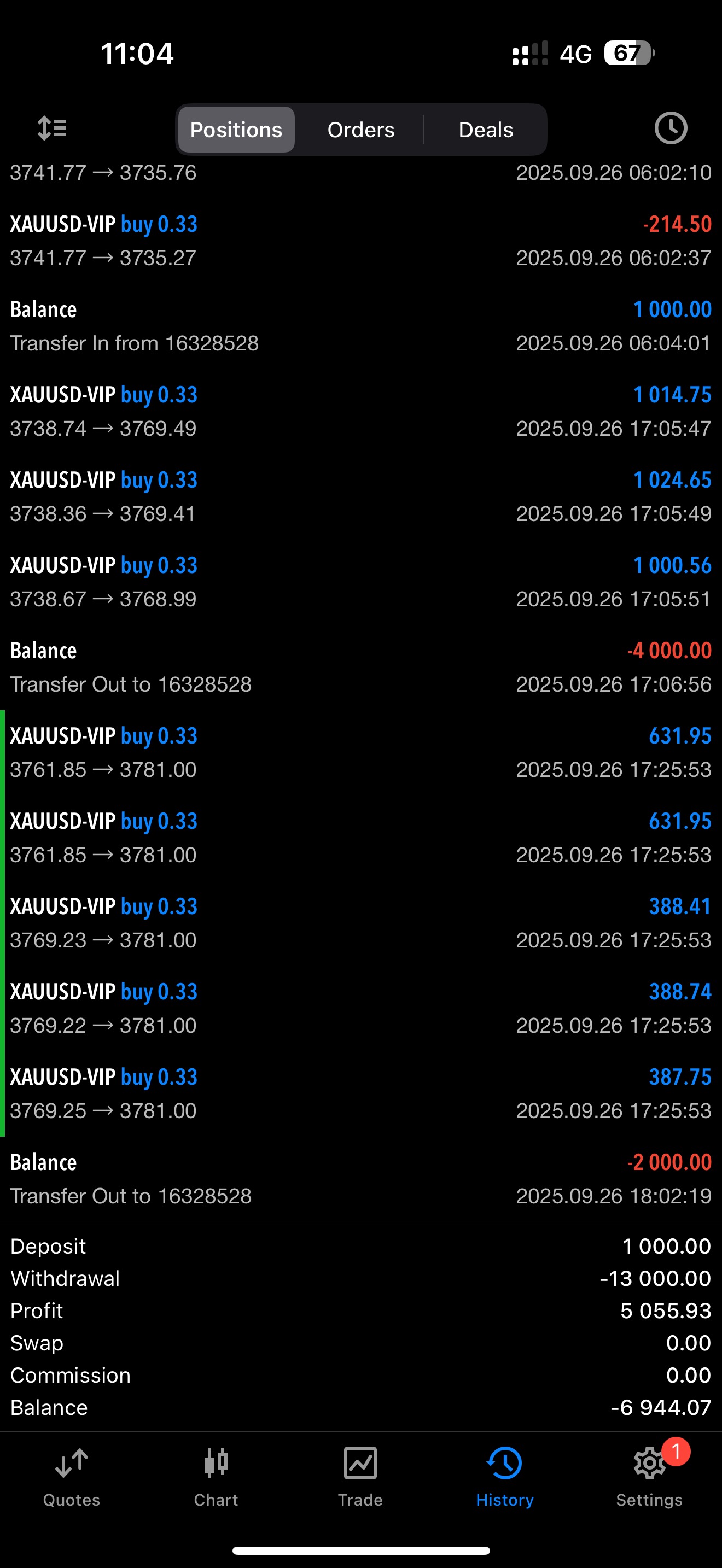
Task: Expand the position with loss -214.50
Action: (361, 241)
